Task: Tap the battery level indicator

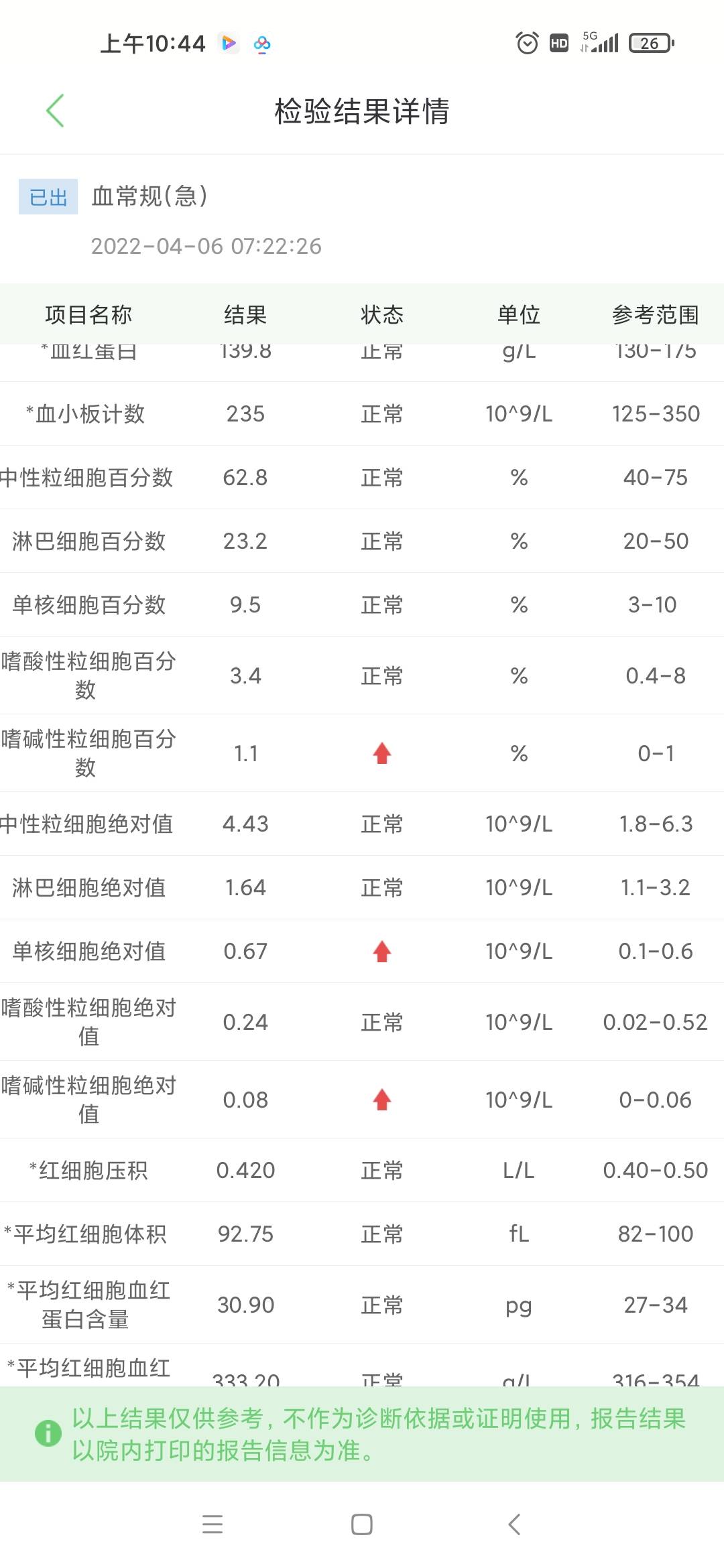Action: coord(648,43)
